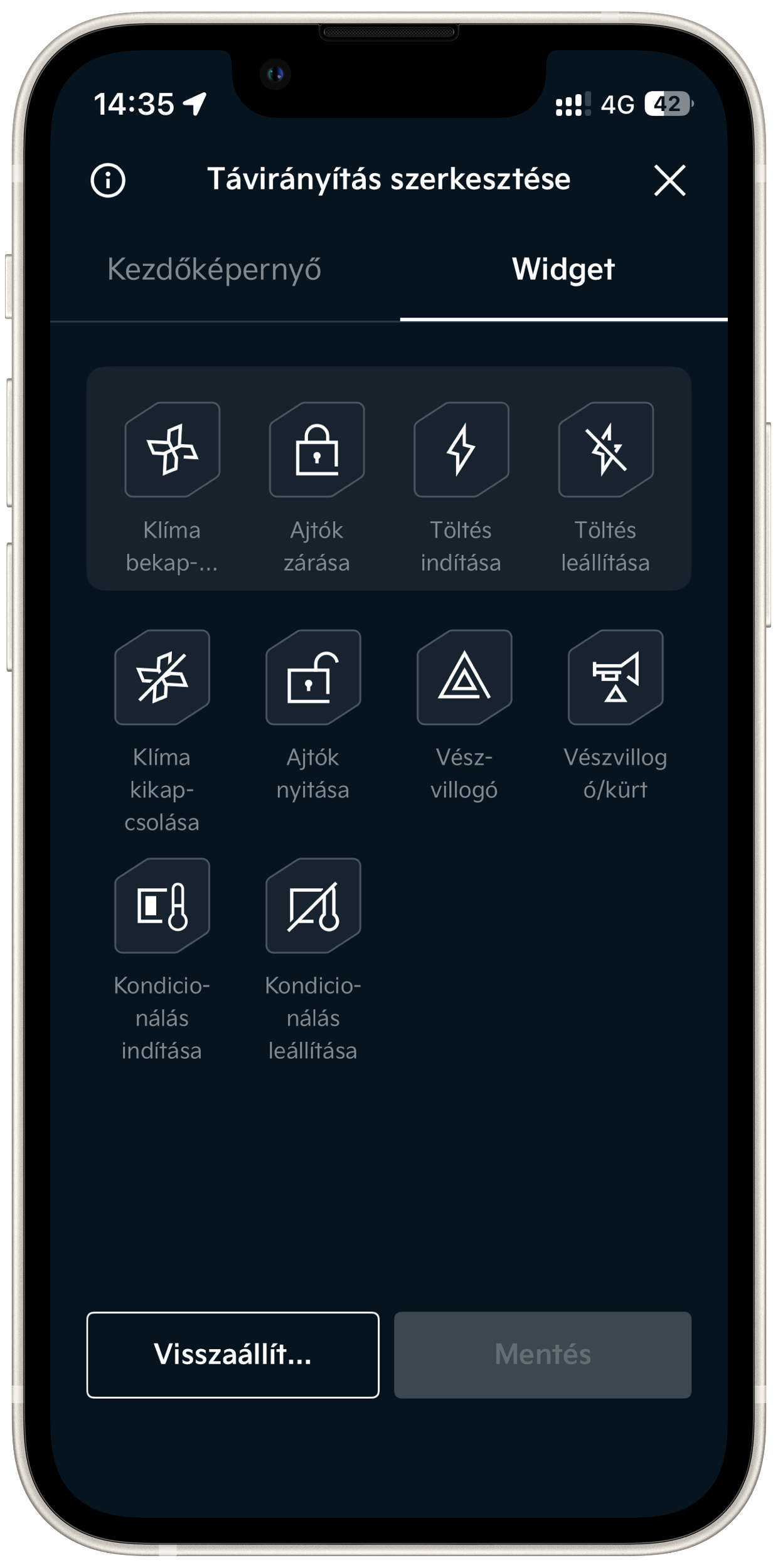Save changes with the Mentés button

[x=543, y=1355]
